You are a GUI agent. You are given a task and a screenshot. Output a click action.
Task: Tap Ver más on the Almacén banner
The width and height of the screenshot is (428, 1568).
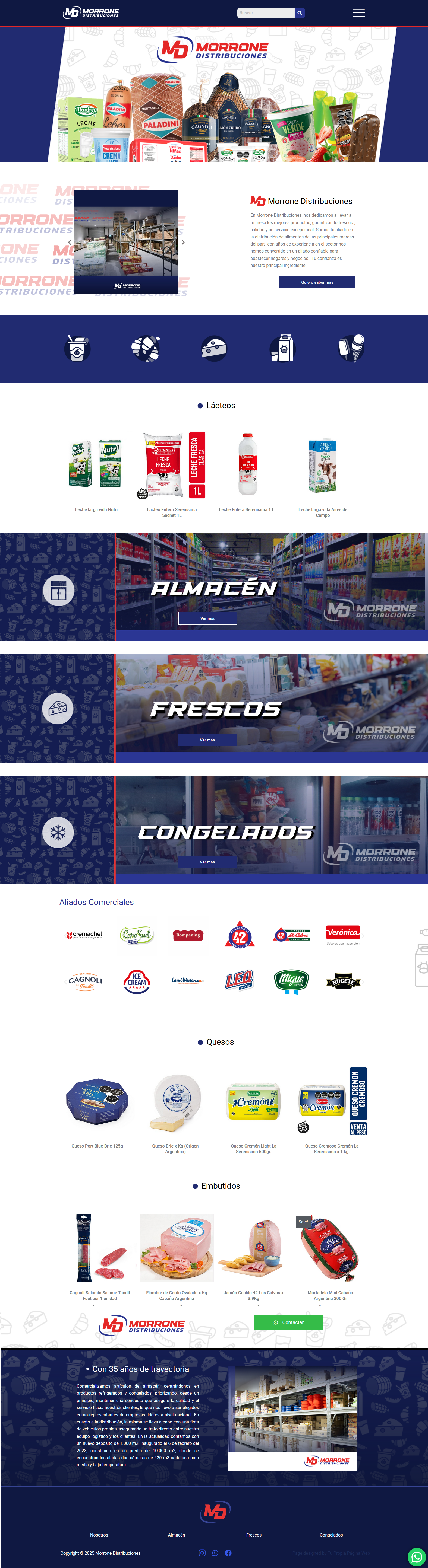click(x=207, y=619)
